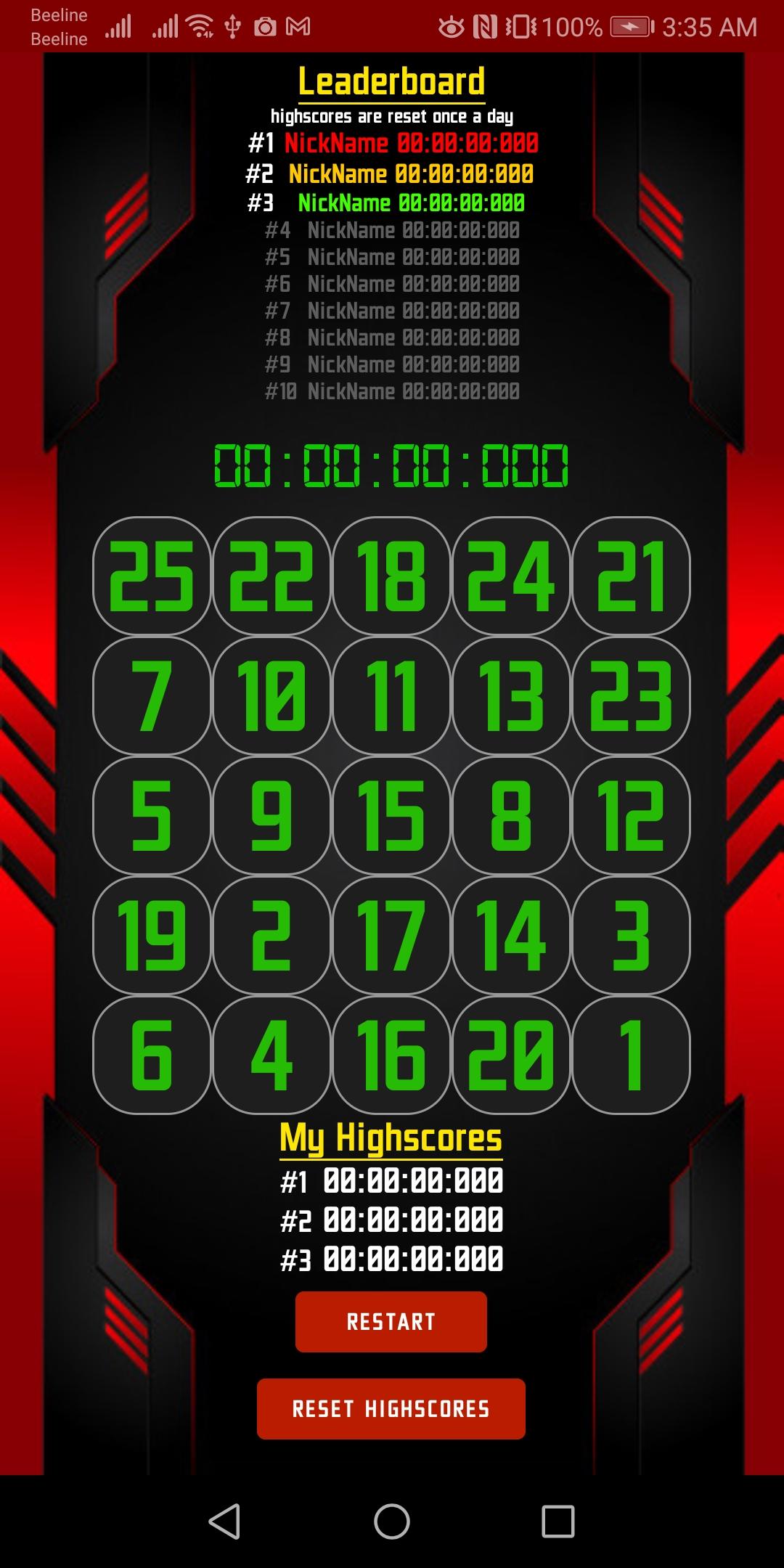
Task: Hit the number 13 tile
Action: [x=511, y=695]
